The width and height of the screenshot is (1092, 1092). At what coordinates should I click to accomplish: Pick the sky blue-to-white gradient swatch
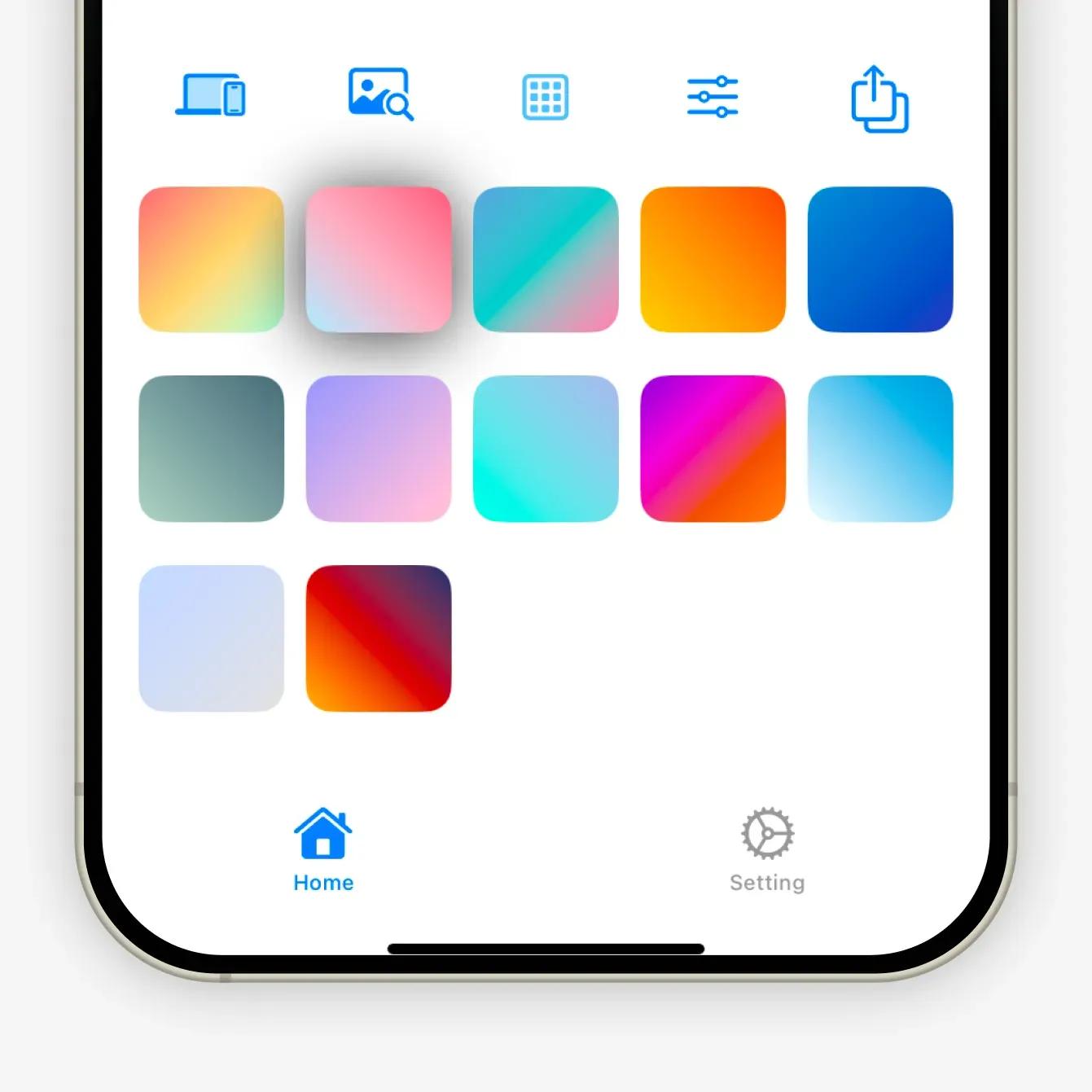pyautogui.click(x=880, y=449)
